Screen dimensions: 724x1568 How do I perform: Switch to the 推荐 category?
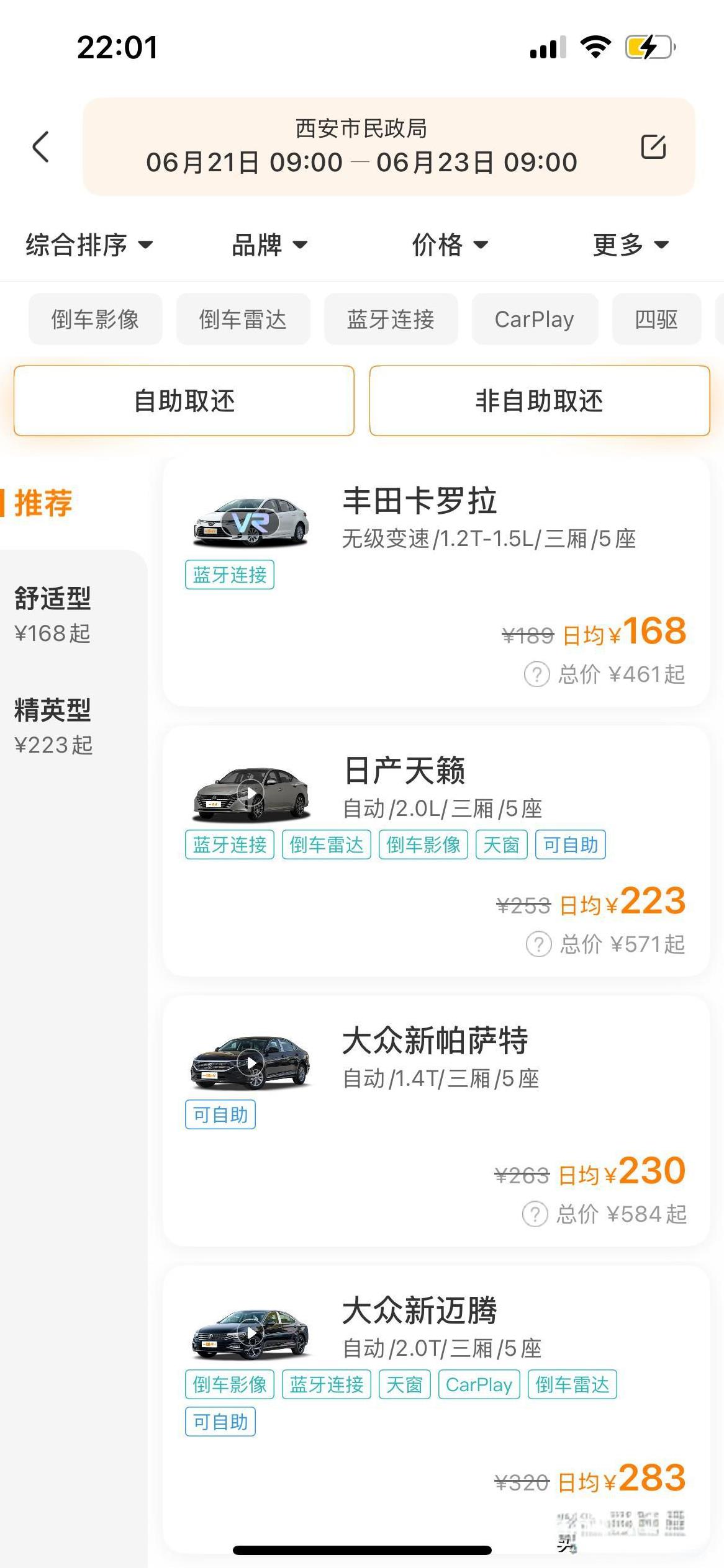(x=43, y=503)
